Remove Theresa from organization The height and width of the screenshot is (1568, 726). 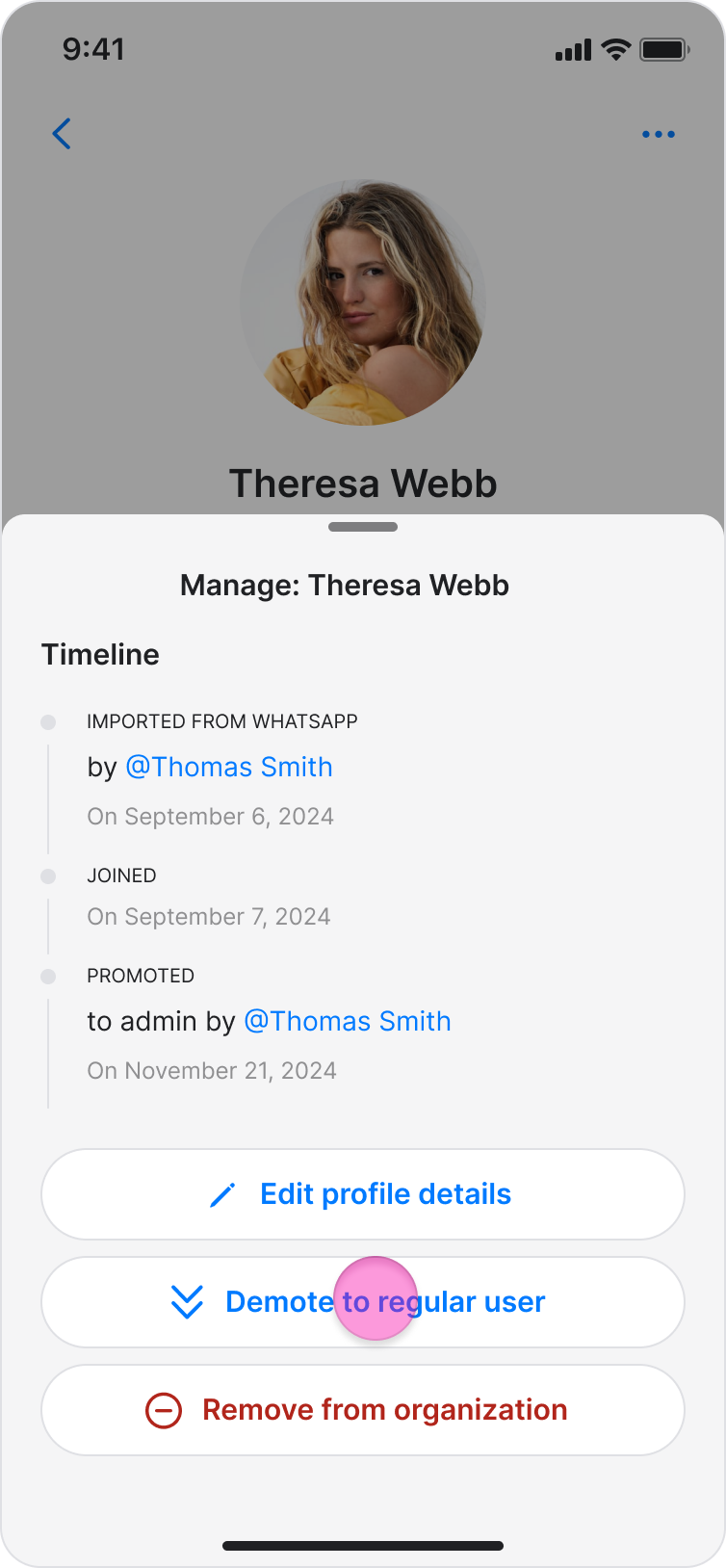coord(363,1410)
